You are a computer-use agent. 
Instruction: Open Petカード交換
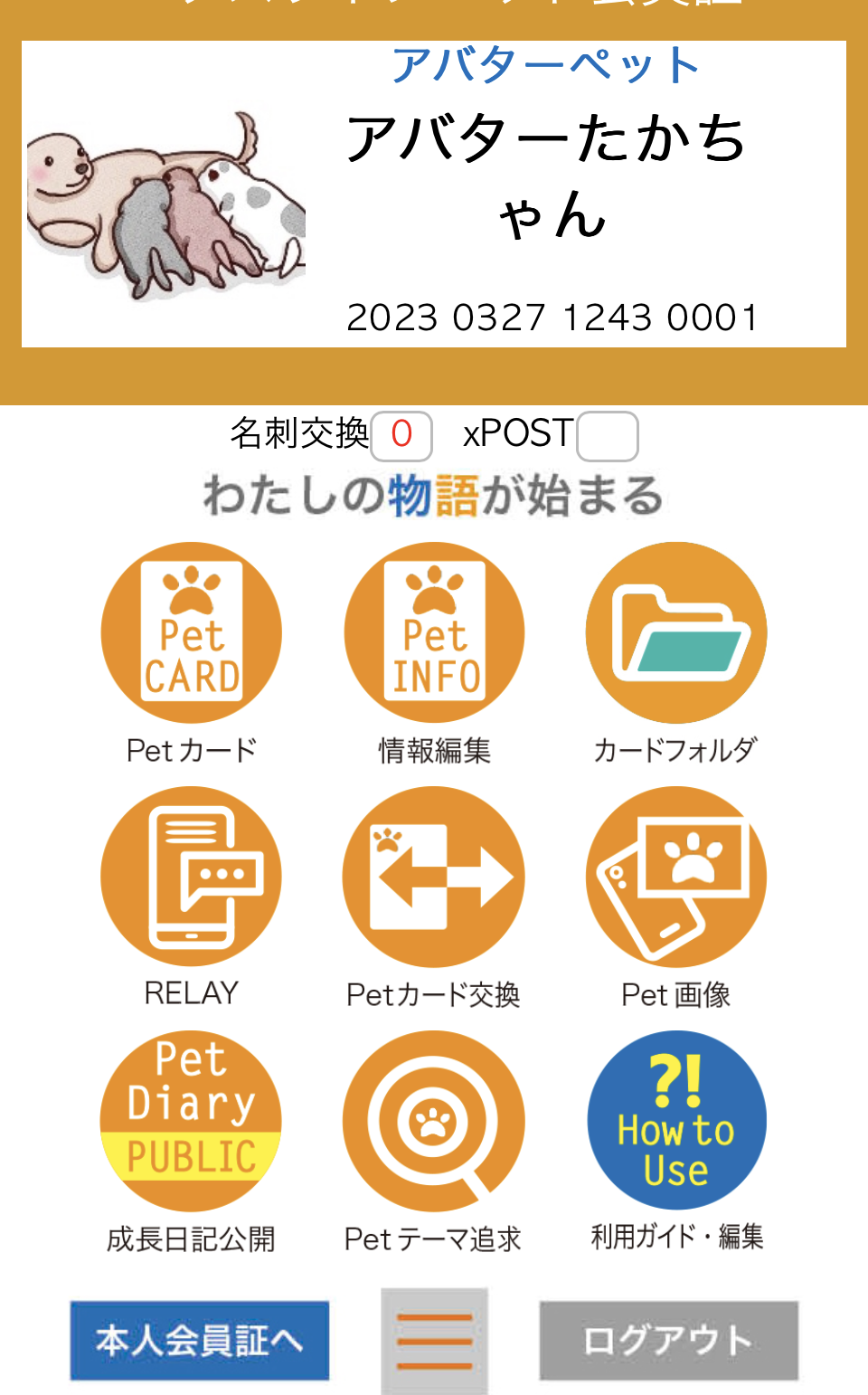pos(434,876)
